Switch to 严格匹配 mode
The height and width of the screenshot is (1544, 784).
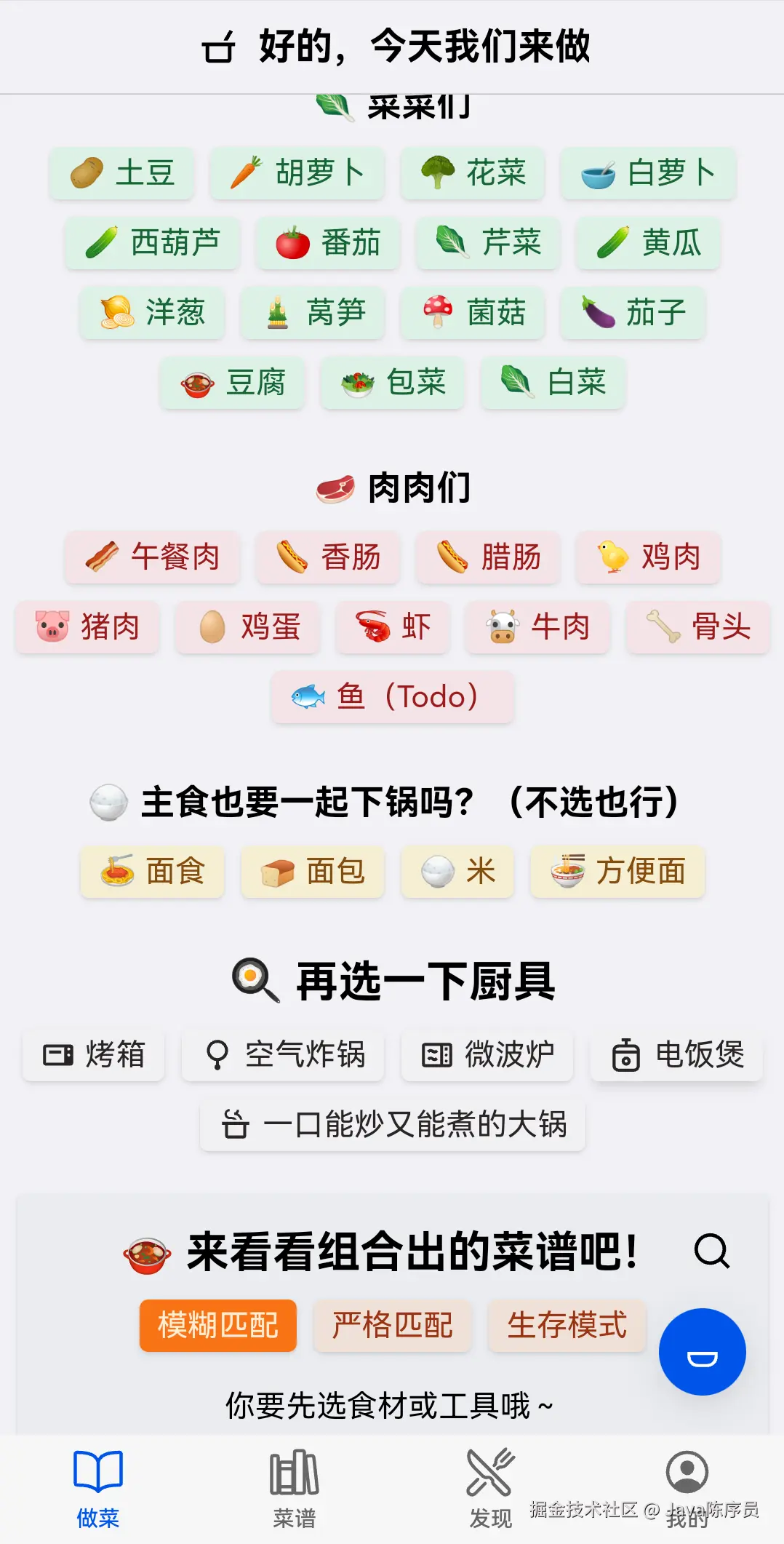[393, 1326]
